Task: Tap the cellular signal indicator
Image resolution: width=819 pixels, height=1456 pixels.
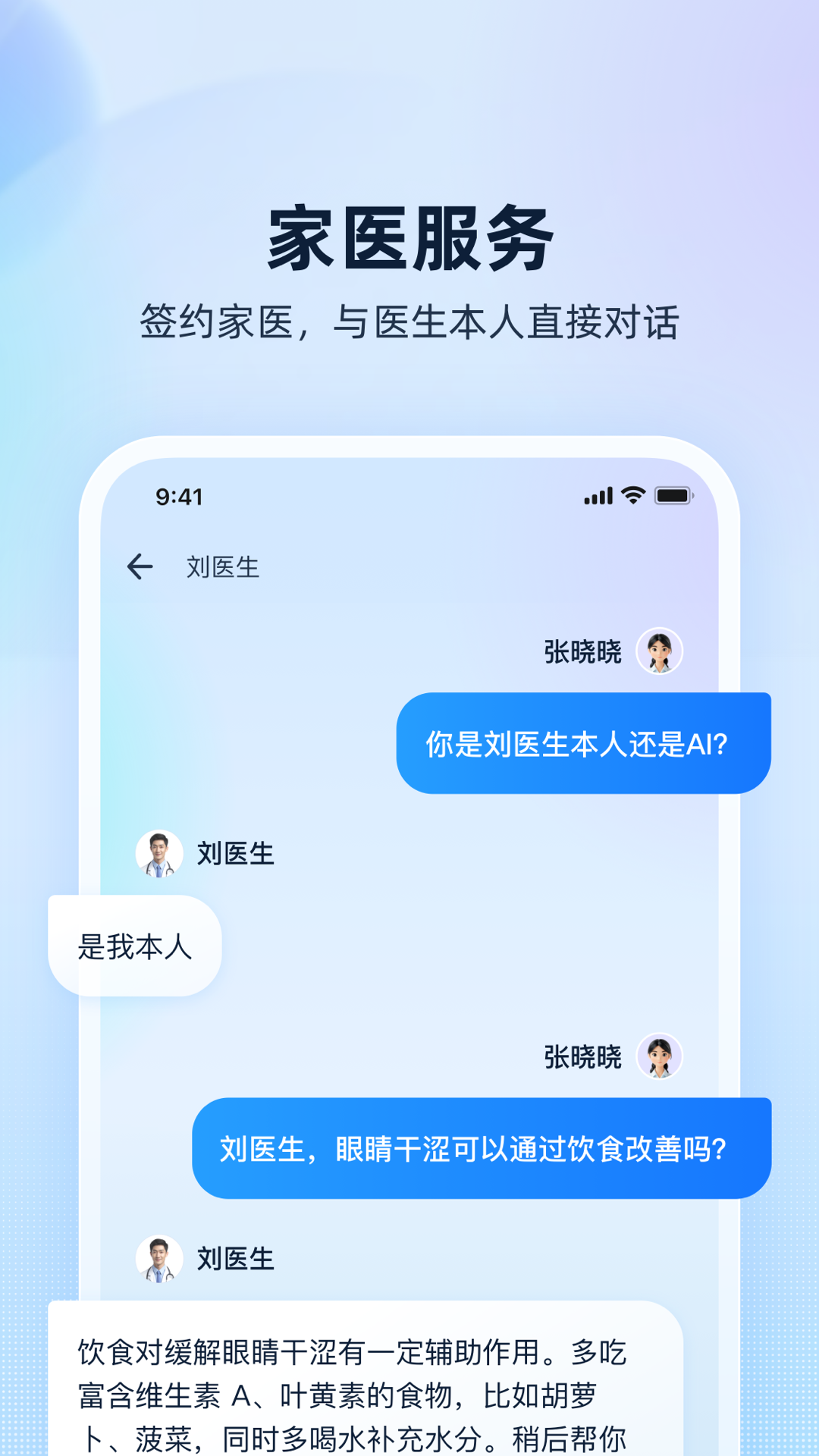Action: tap(598, 494)
